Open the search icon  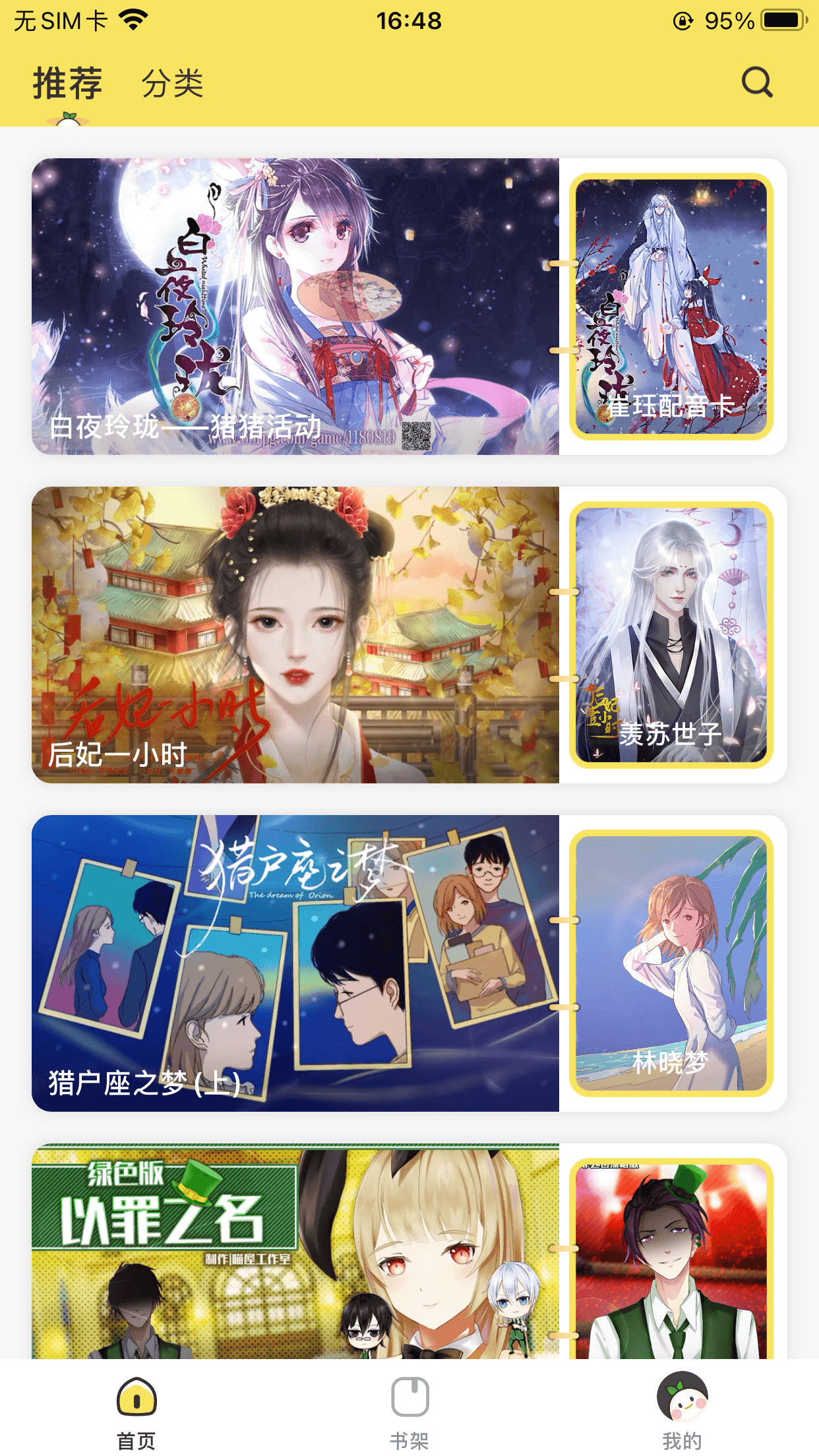[x=756, y=82]
